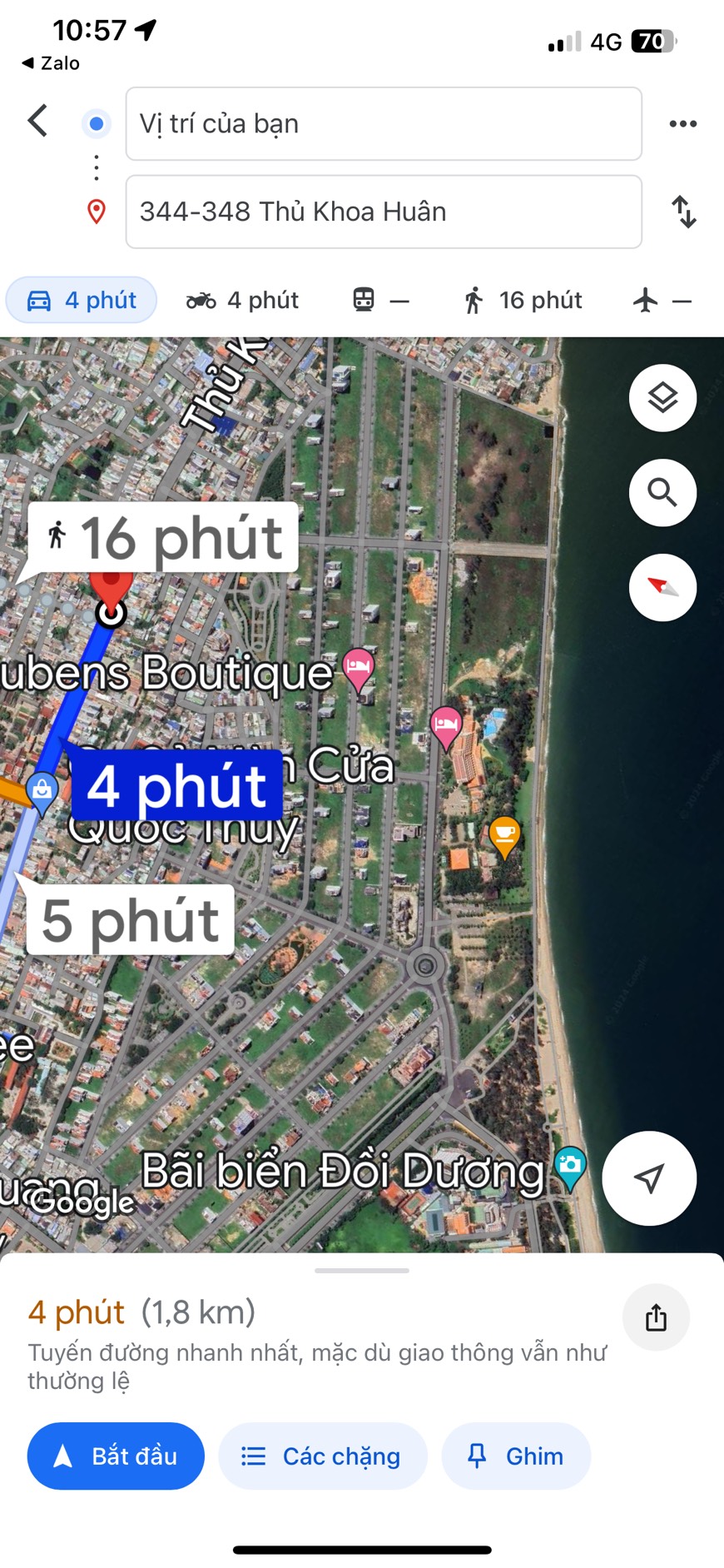The width and height of the screenshot is (724, 1568).
Task: Reset map orientation with compass
Action: coord(662,588)
